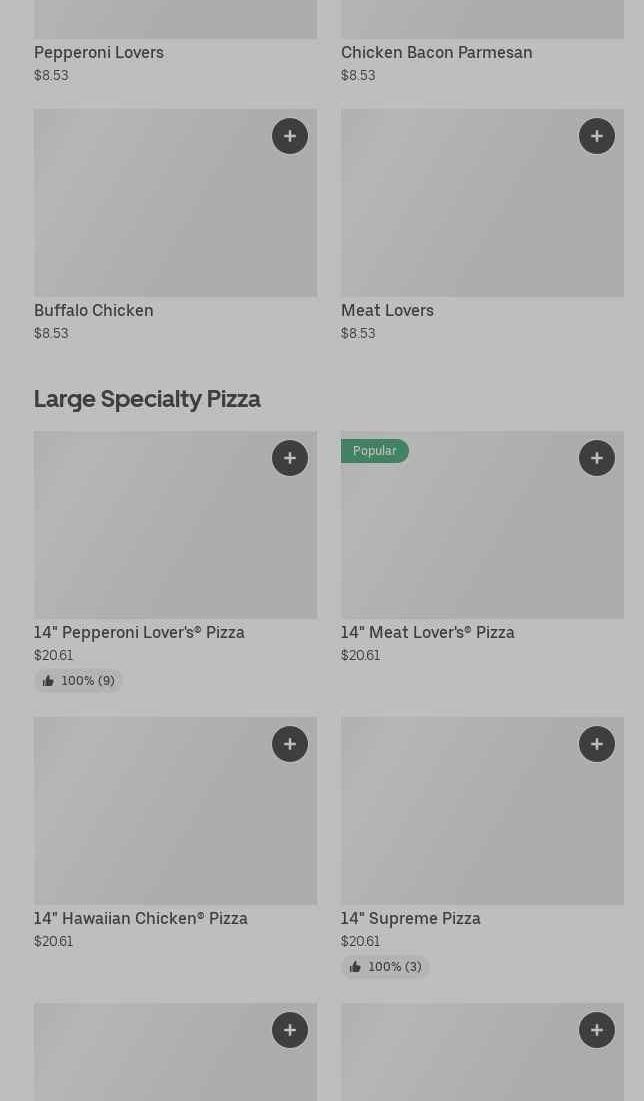Add Buffalo Chicken to the cart
This screenshot has width=644, height=1101.
click(290, 136)
